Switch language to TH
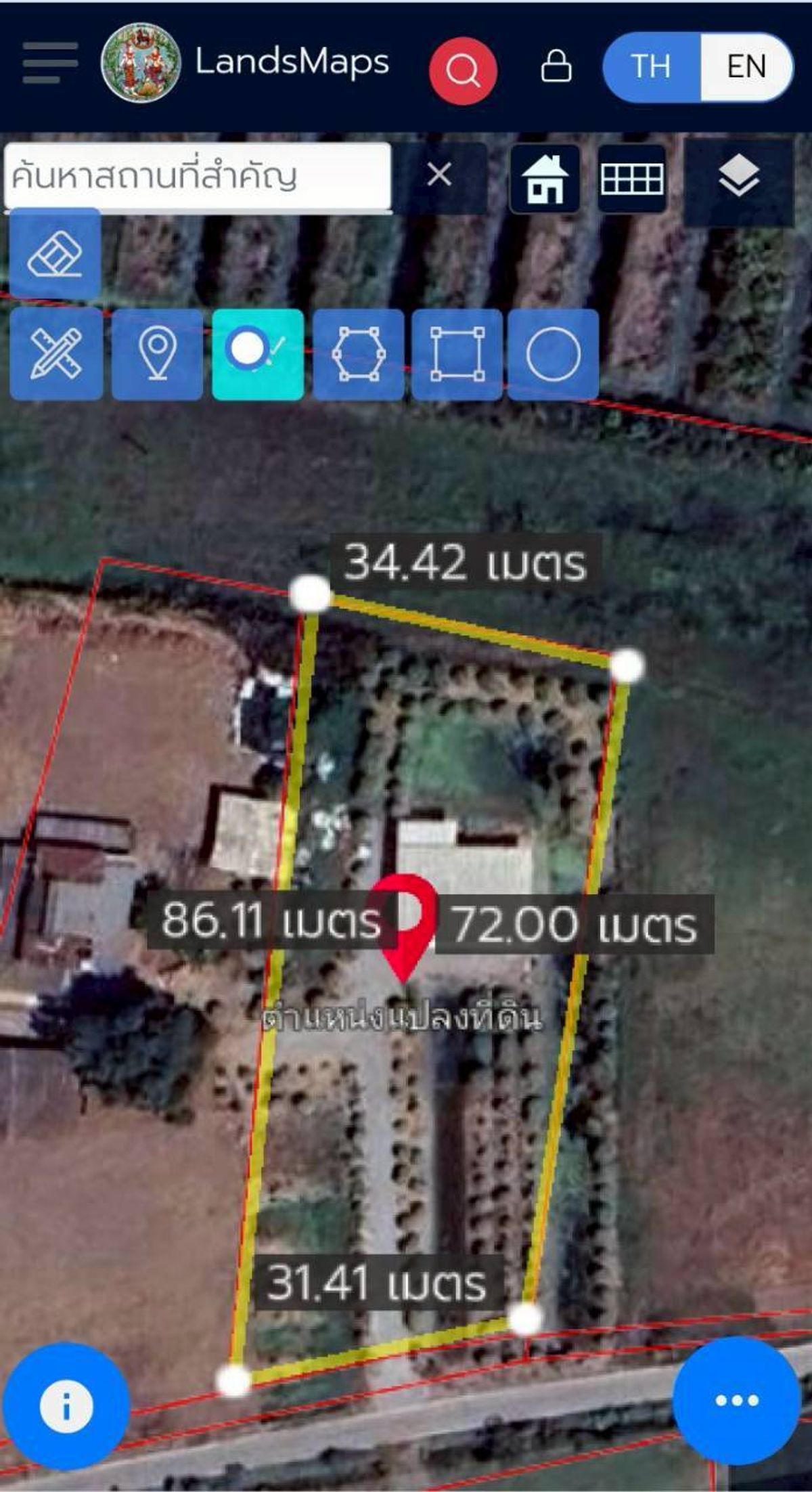The height and width of the screenshot is (1492, 812). pos(651,67)
